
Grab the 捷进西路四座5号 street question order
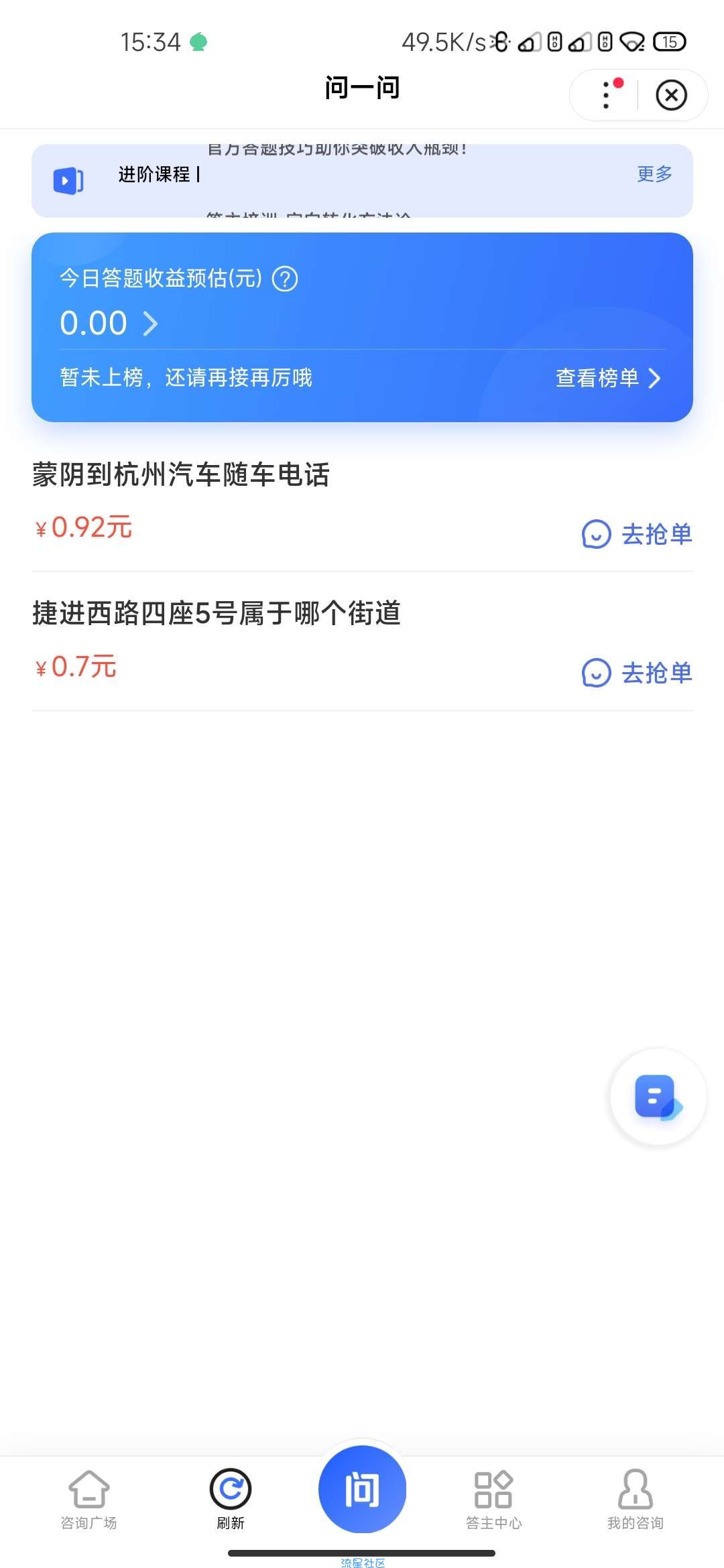click(637, 673)
